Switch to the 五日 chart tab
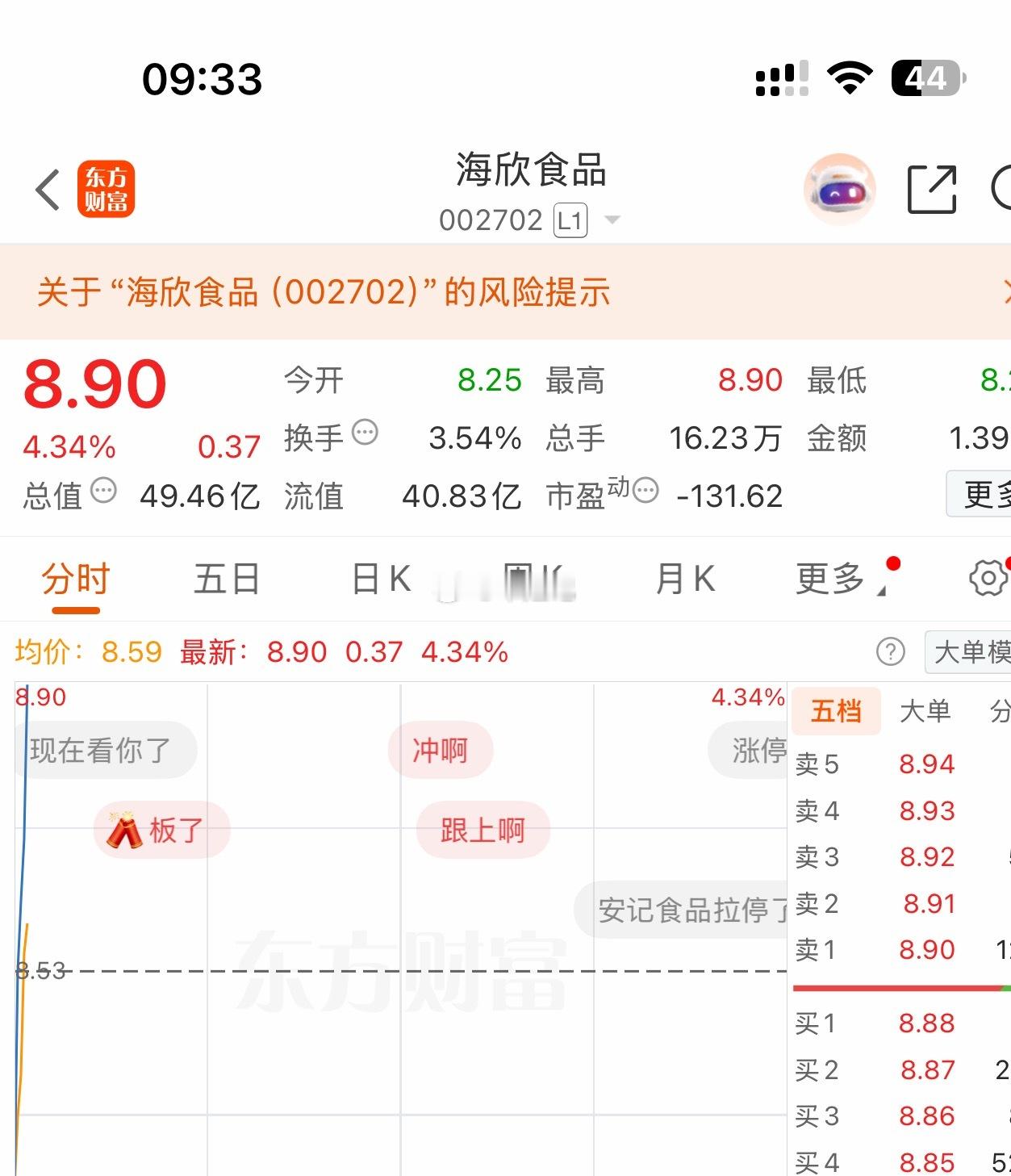Image resolution: width=1011 pixels, height=1176 pixels. coord(227,576)
